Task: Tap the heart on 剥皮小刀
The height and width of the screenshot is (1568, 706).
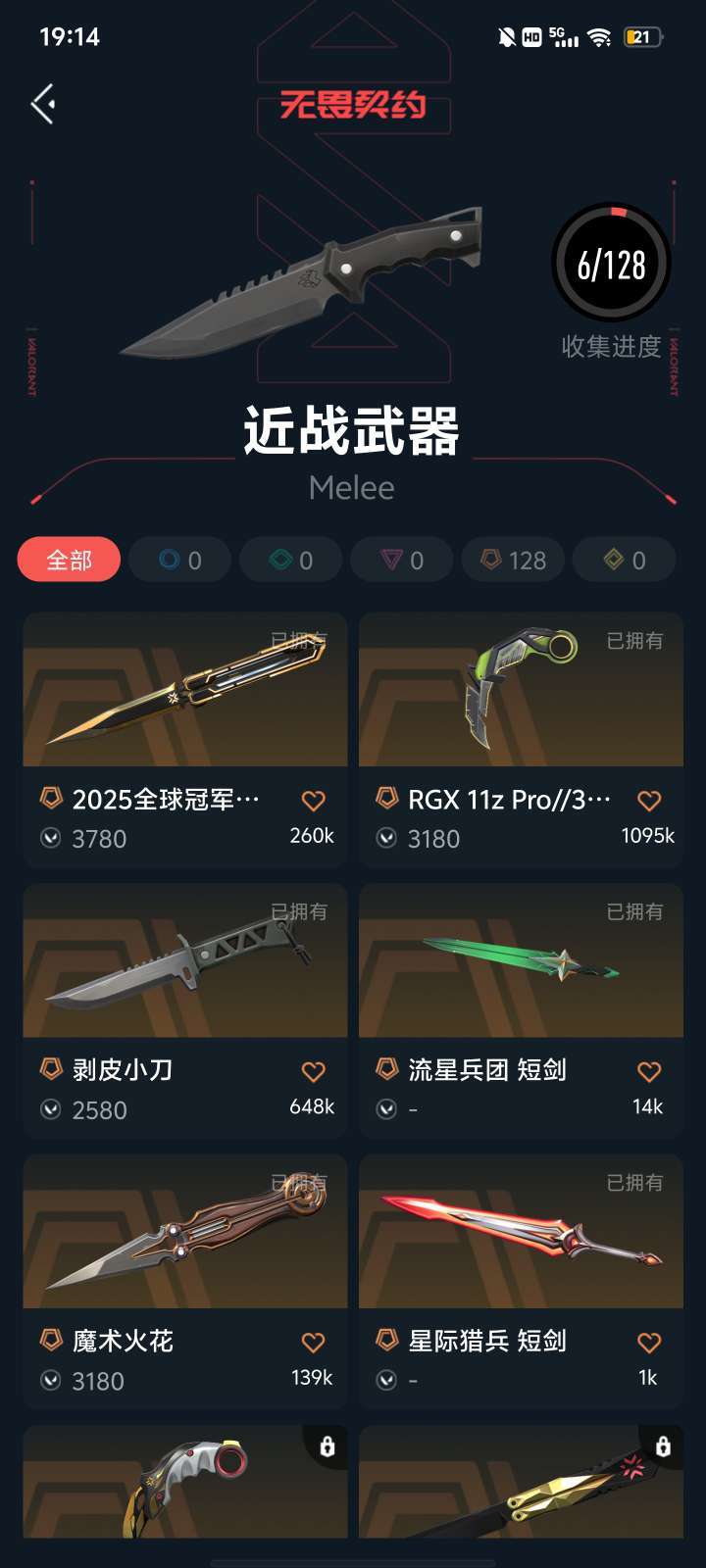Action: coord(314,1071)
